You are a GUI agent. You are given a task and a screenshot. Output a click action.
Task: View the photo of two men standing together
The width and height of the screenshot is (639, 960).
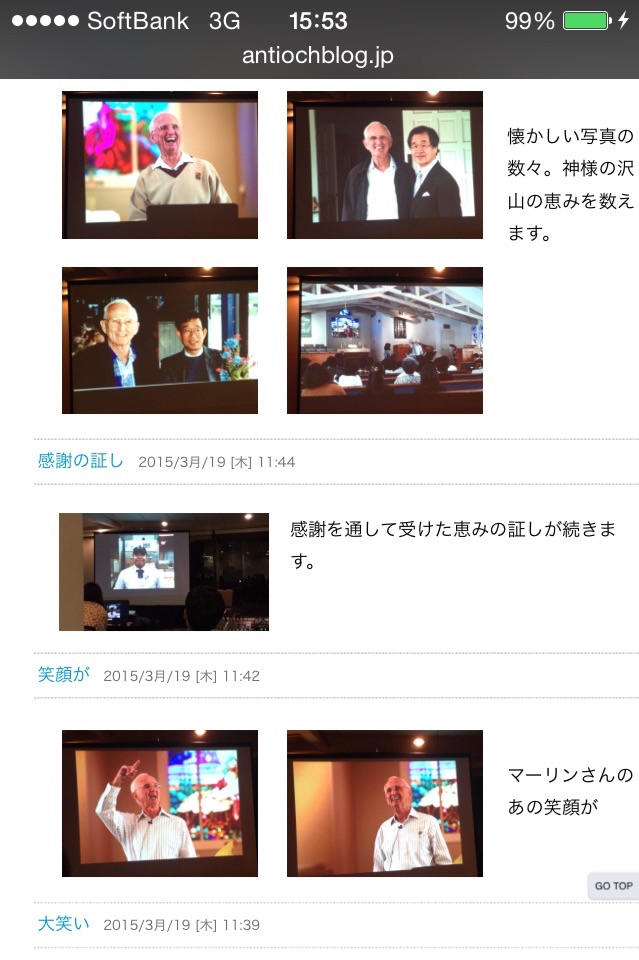[385, 165]
